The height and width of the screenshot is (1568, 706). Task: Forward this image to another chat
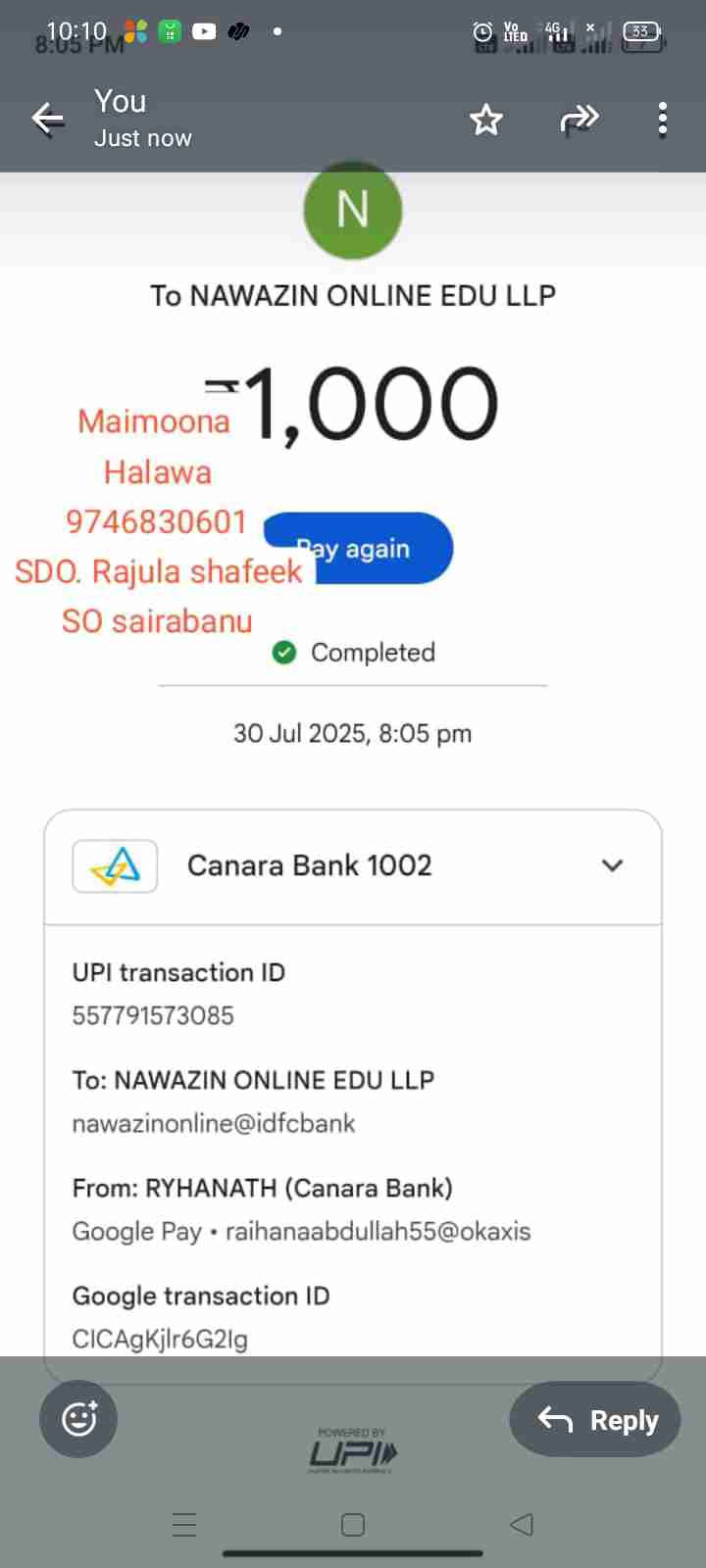(x=579, y=121)
